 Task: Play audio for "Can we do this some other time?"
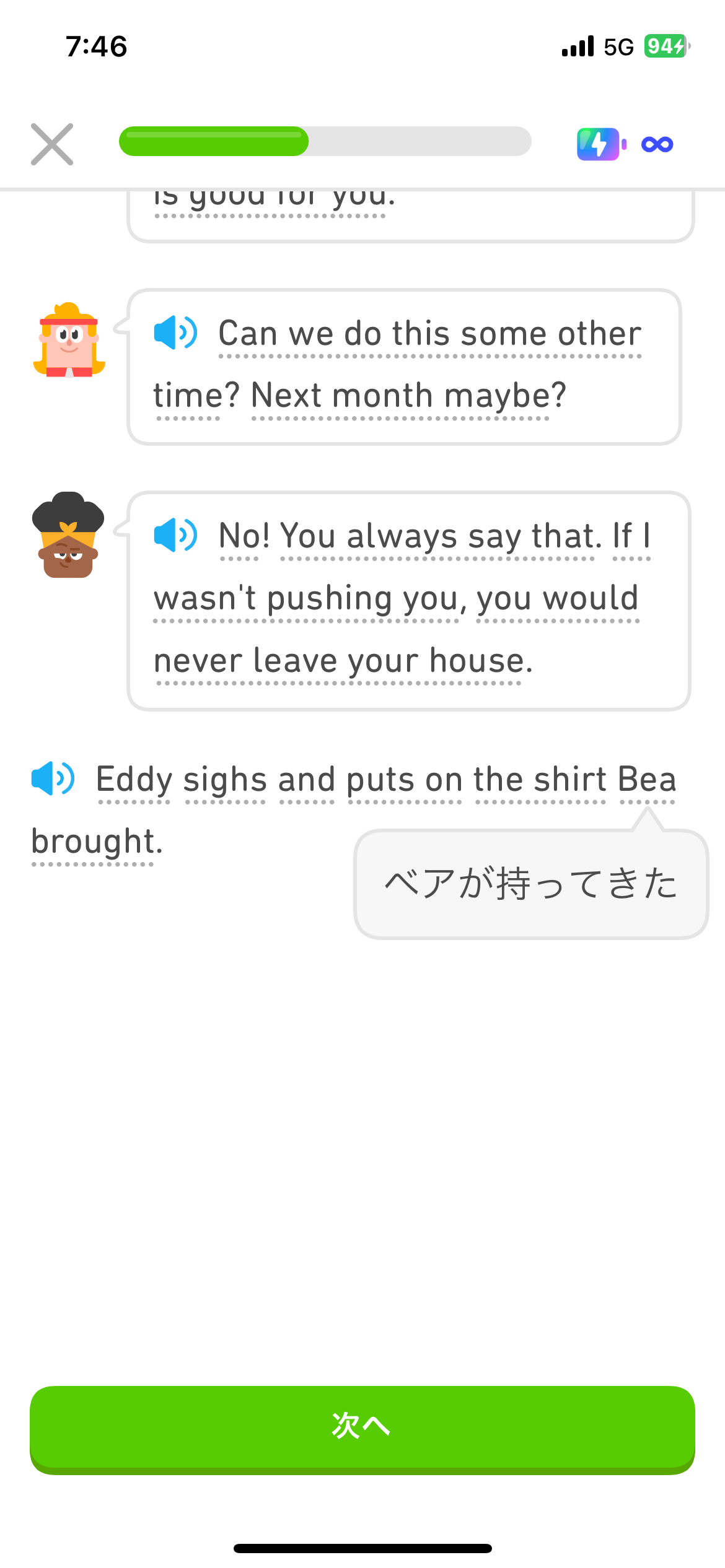(175, 333)
